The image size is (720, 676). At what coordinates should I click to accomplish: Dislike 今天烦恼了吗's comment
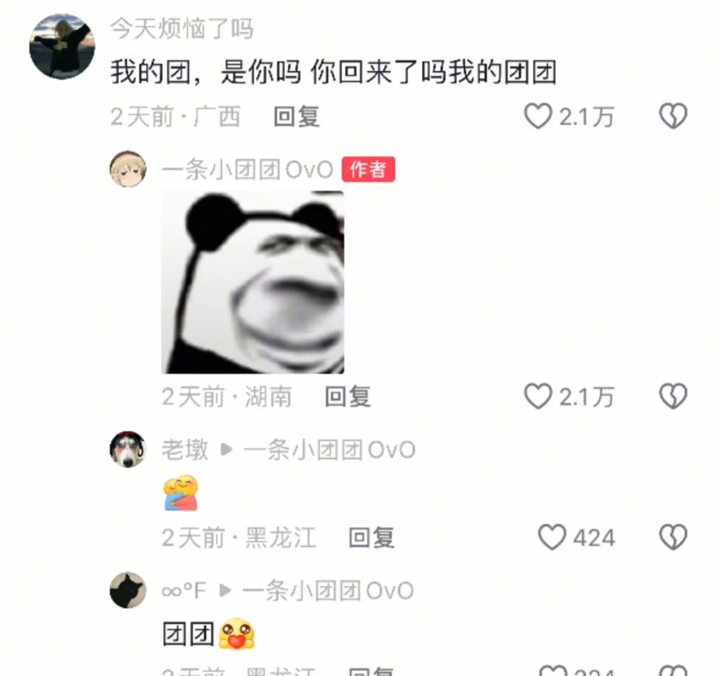(673, 117)
